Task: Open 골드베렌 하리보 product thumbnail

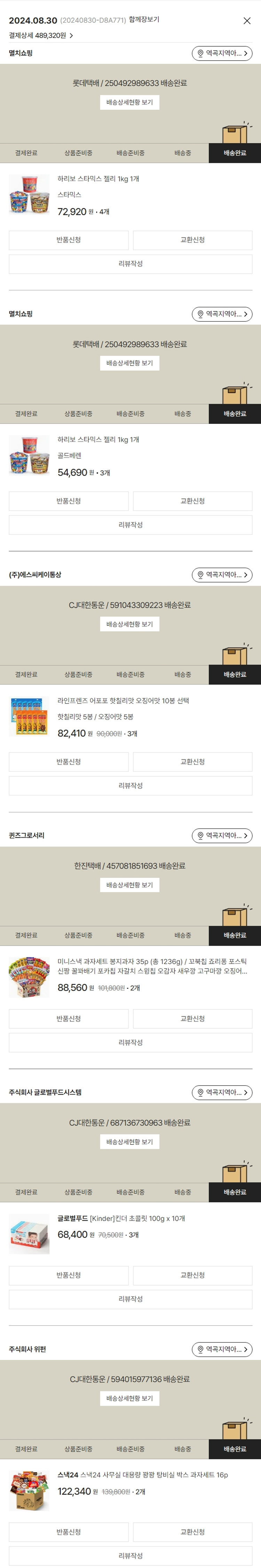Action: 29,455
